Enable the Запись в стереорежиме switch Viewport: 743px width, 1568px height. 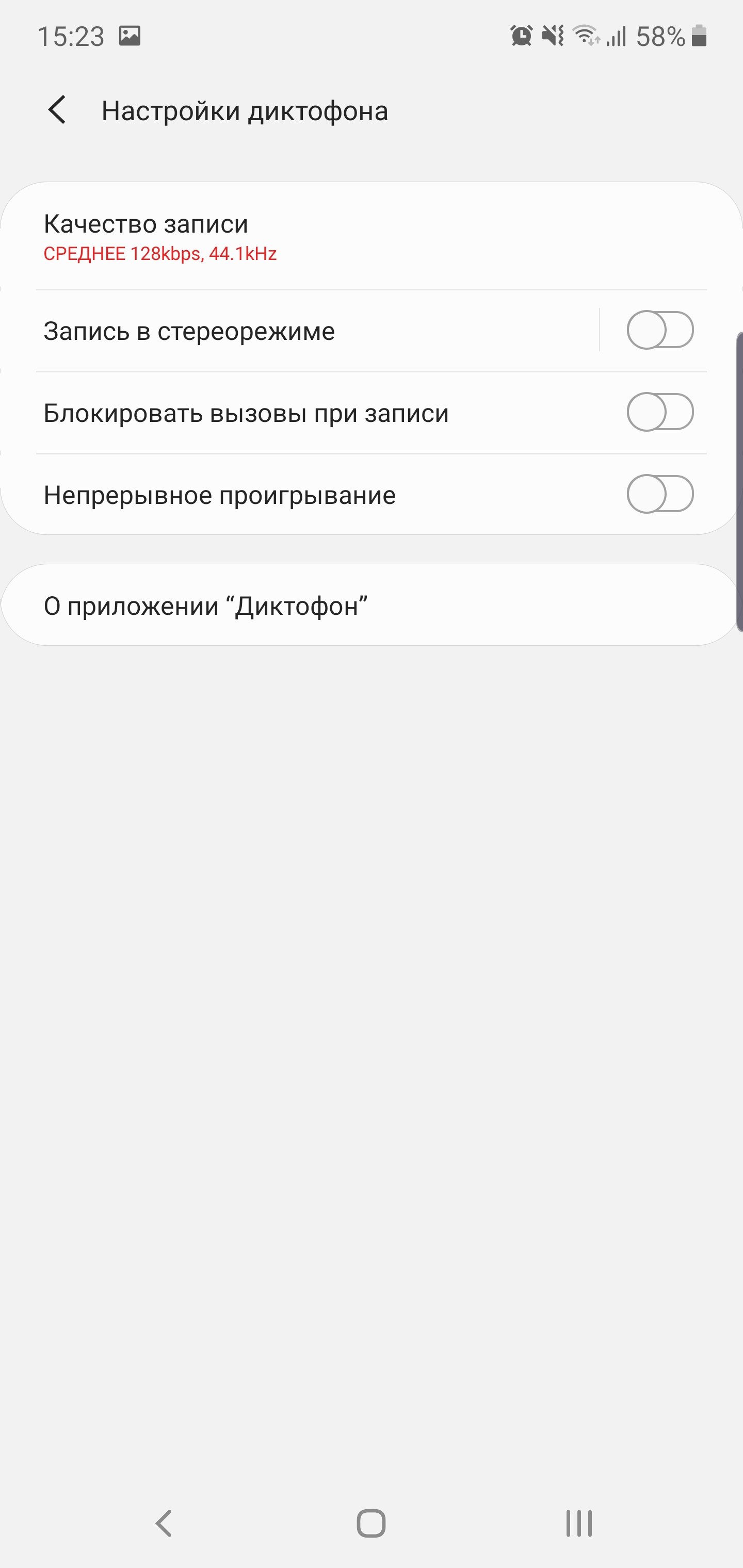659,330
